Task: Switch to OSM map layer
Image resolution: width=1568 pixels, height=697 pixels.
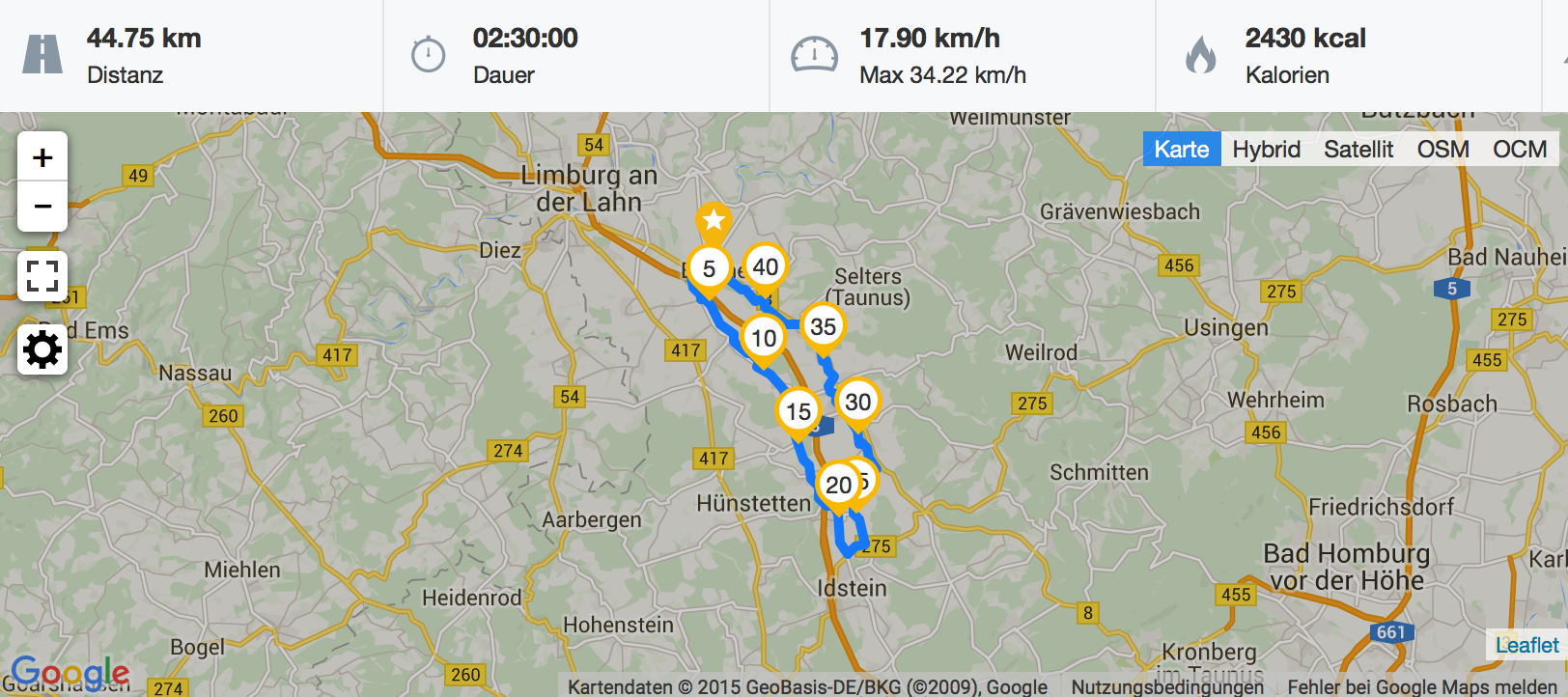Action: tap(1442, 150)
